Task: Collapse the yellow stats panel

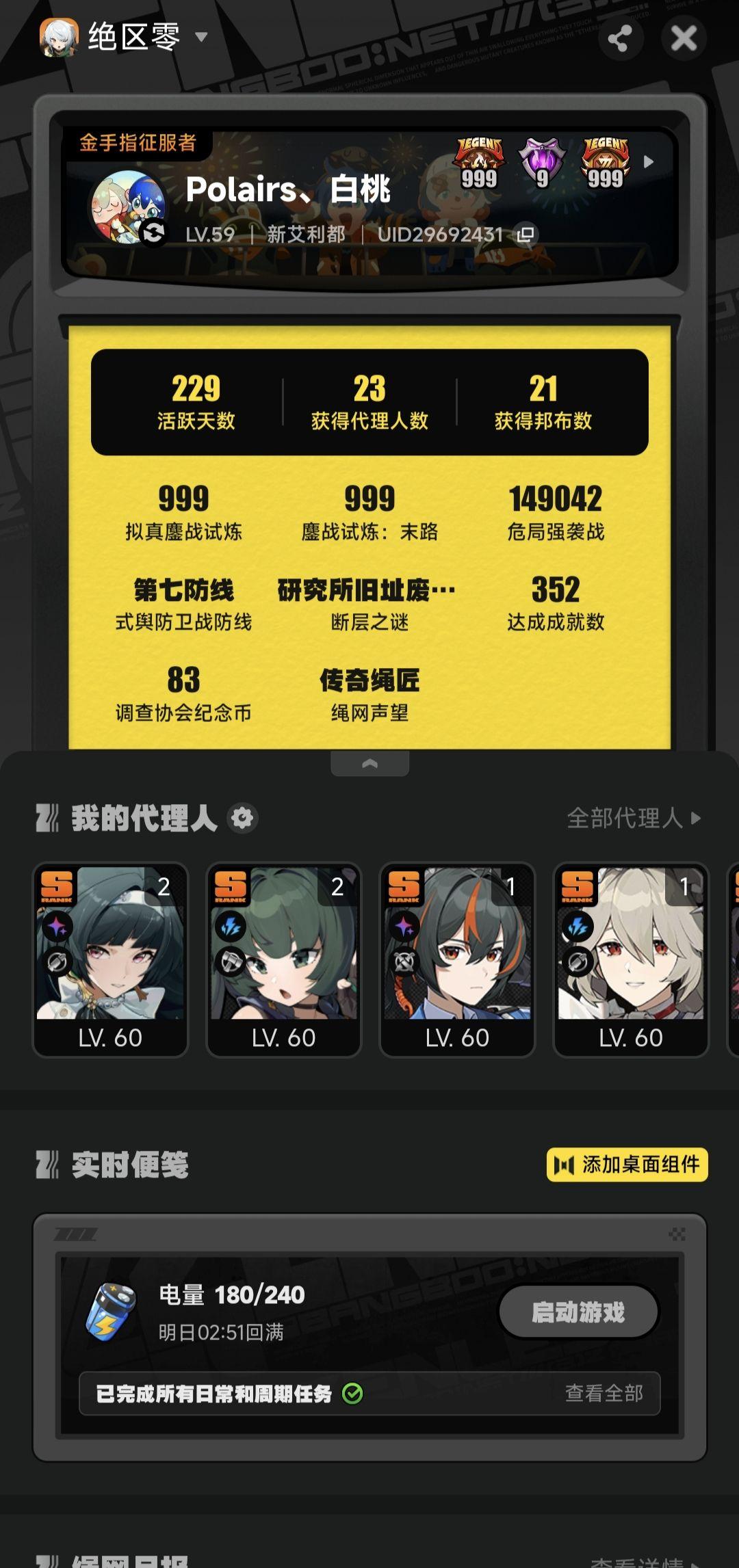Action: point(369,763)
